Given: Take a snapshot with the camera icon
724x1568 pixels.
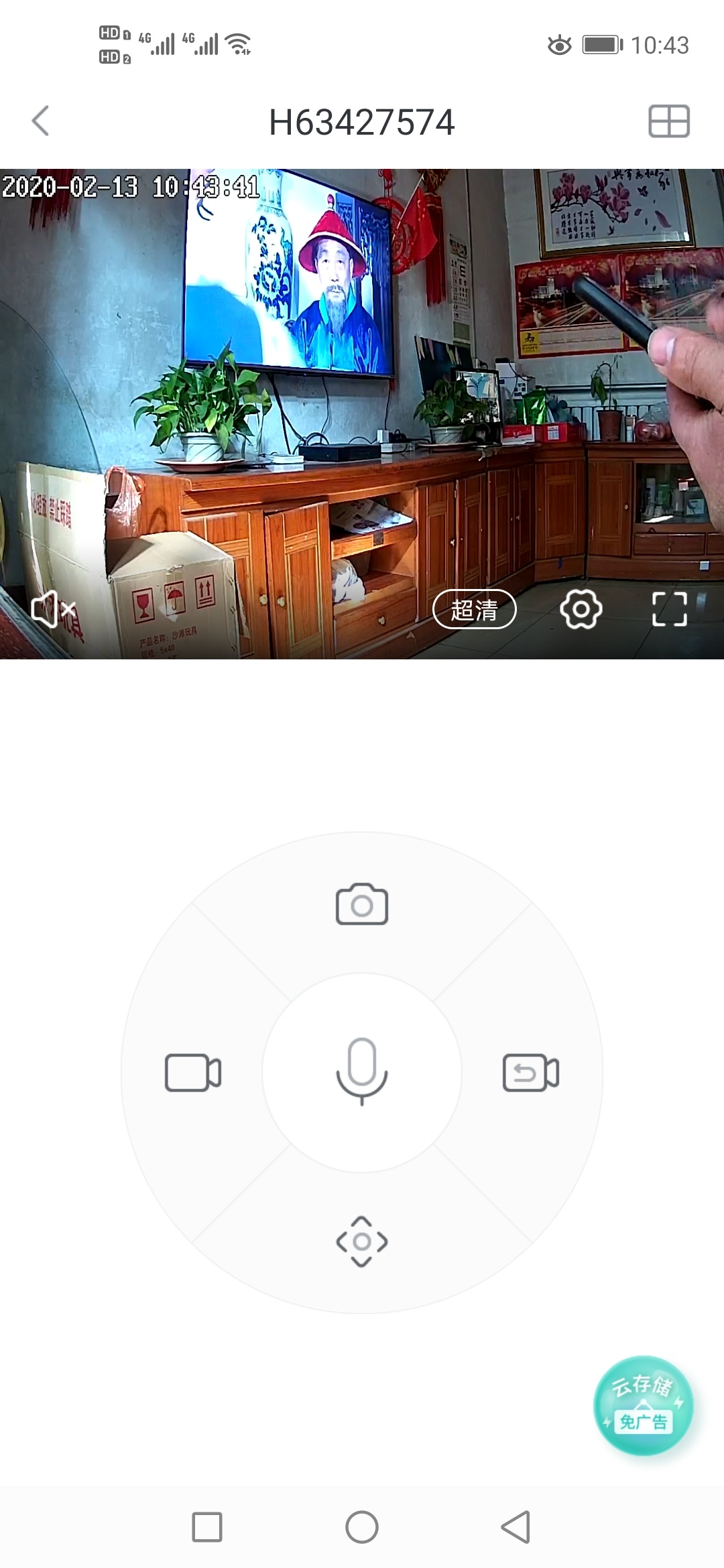Looking at the screenshot, I should [x=362, y=904].
